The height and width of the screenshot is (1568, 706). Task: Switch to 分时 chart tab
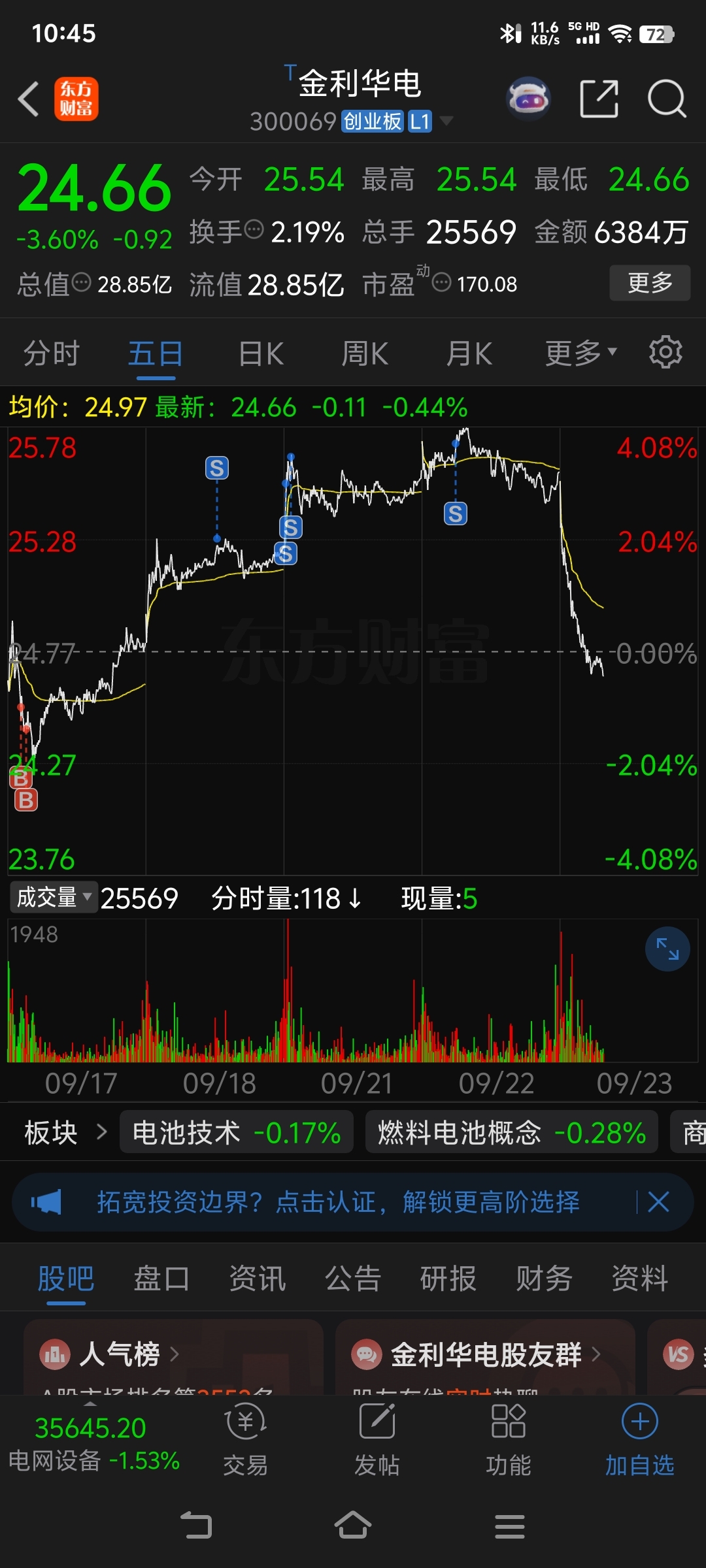51,354
